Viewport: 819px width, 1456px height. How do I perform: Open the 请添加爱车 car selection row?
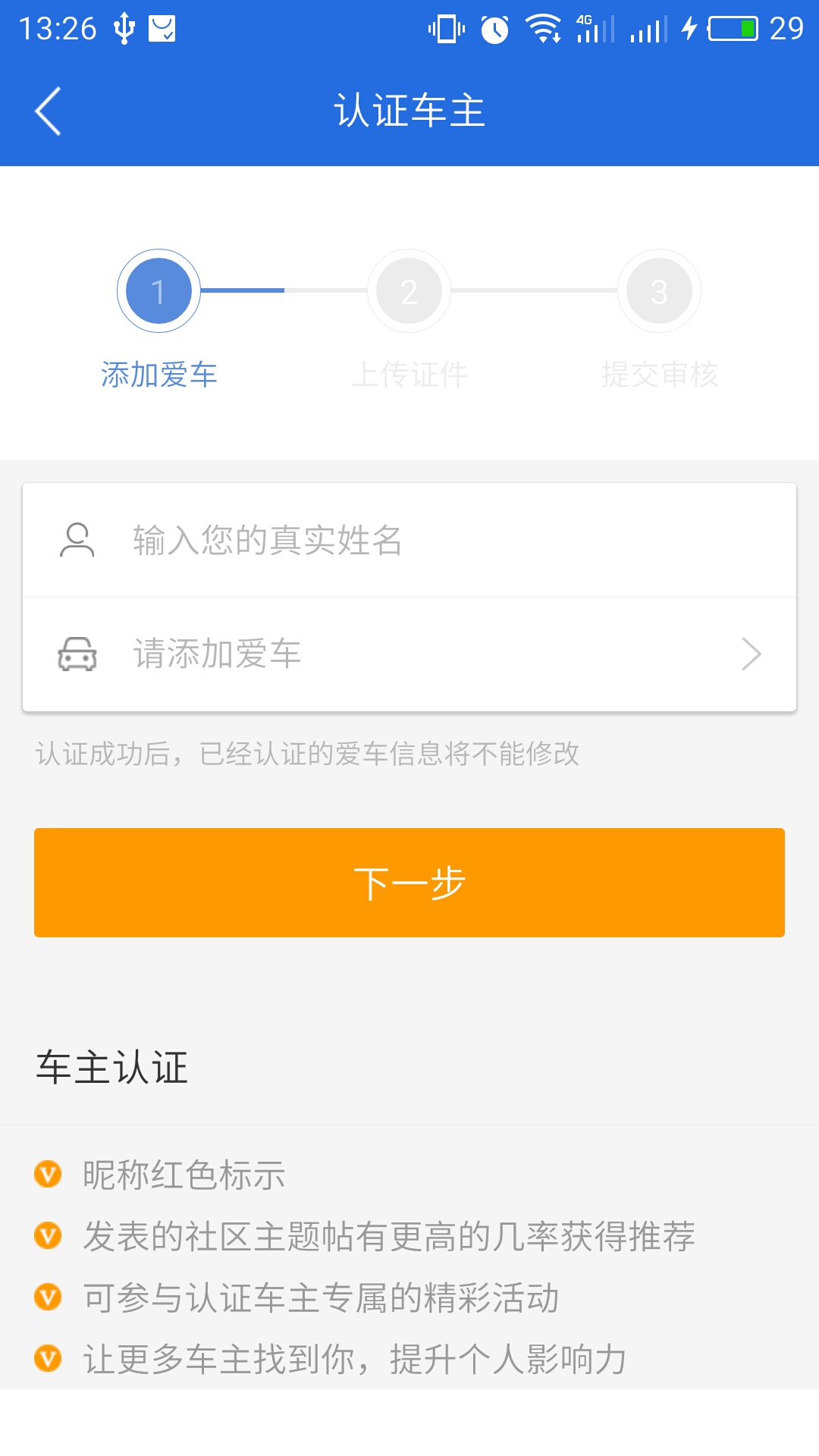[409, 654]
